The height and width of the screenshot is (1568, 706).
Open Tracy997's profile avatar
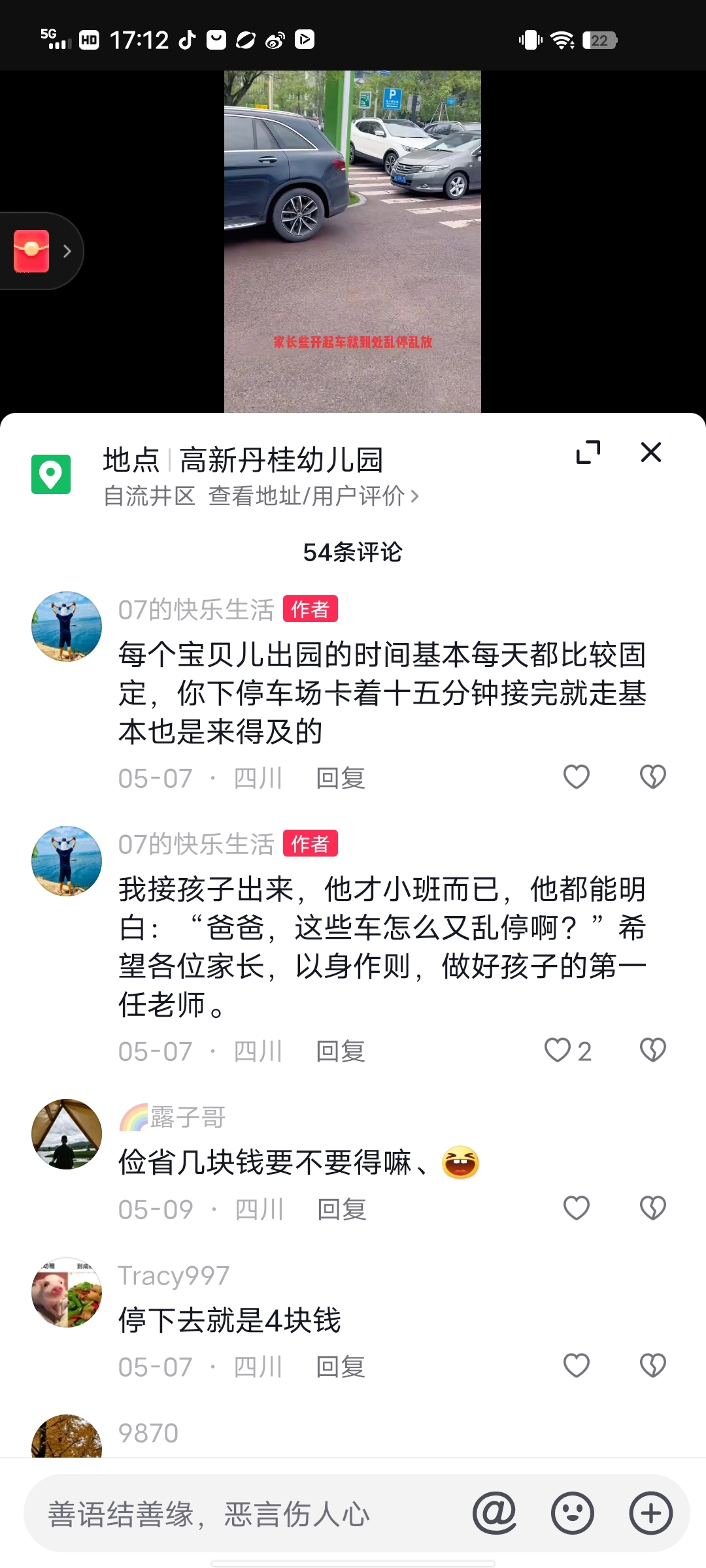click(x=67, y=1292)
